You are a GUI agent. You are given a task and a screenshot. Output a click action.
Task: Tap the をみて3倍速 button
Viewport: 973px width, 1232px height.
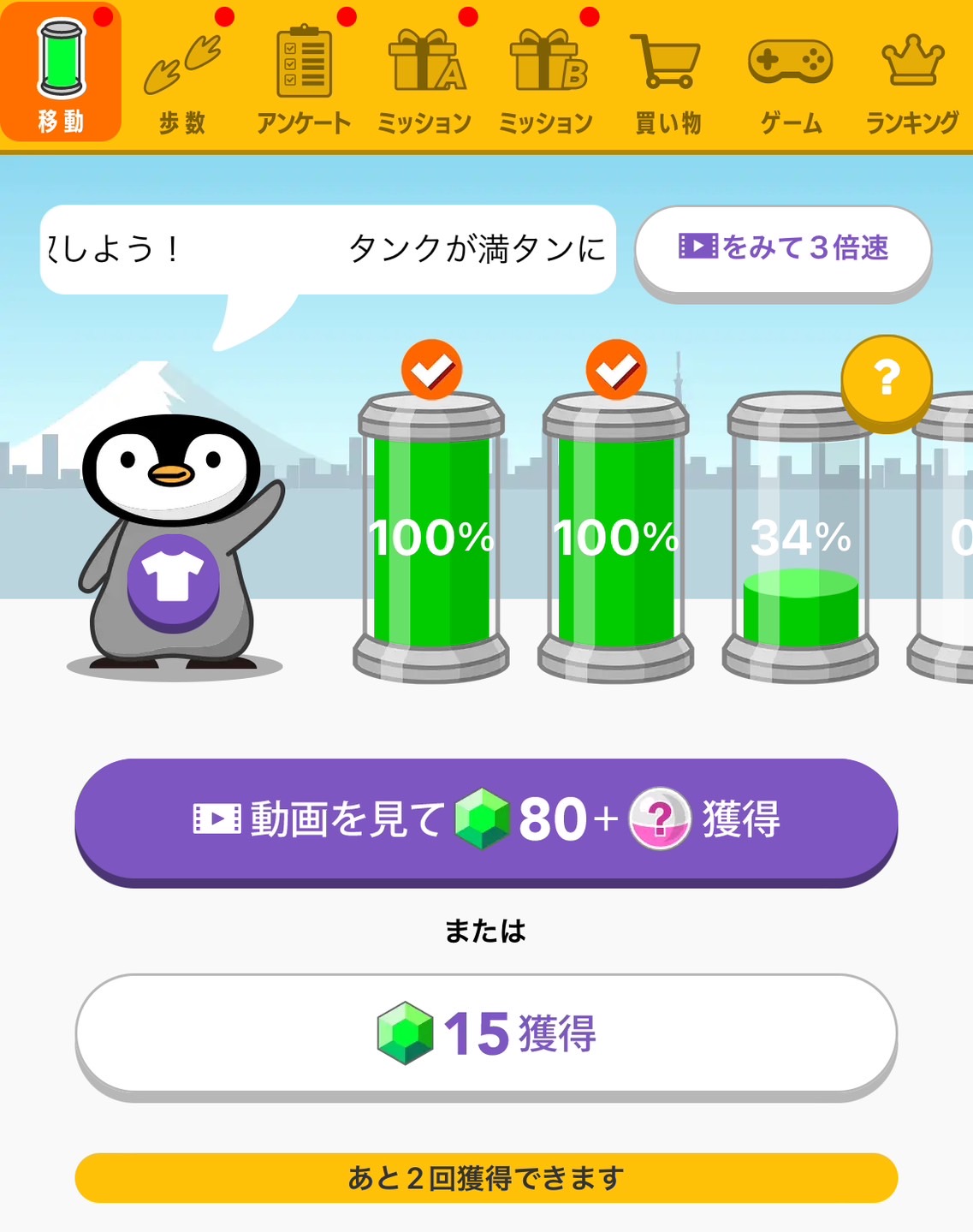[x=782, y=249]
